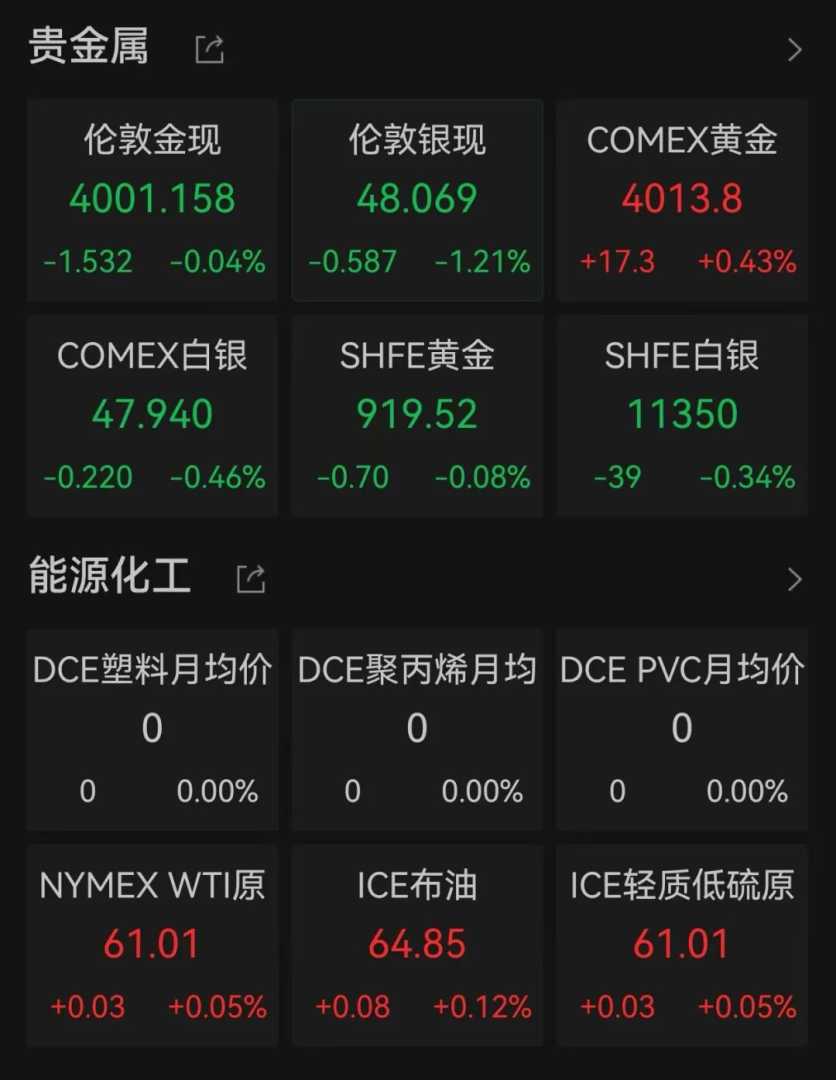Select the SHFE黄金 card
This screenshot has width=836, height=1080.
tap(417, 415)
